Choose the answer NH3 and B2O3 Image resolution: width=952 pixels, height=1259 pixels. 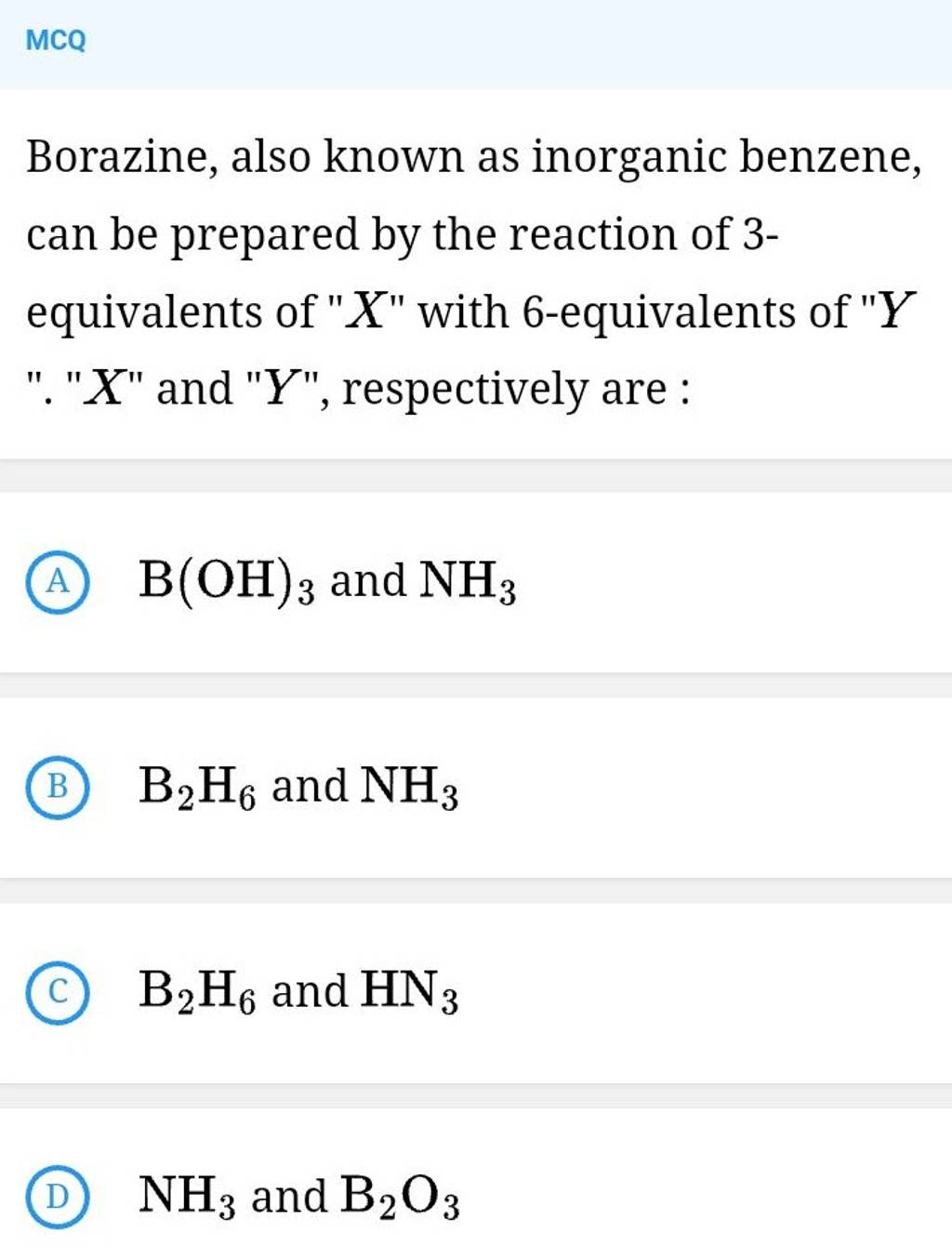coord(297,1196)
